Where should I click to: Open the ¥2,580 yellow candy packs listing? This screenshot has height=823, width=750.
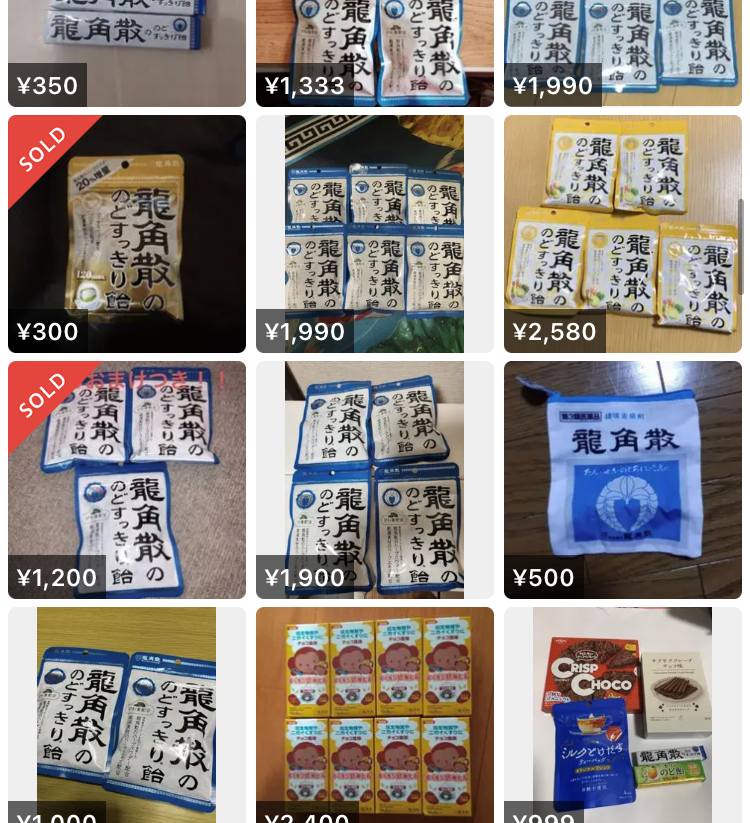coord(623,234)
